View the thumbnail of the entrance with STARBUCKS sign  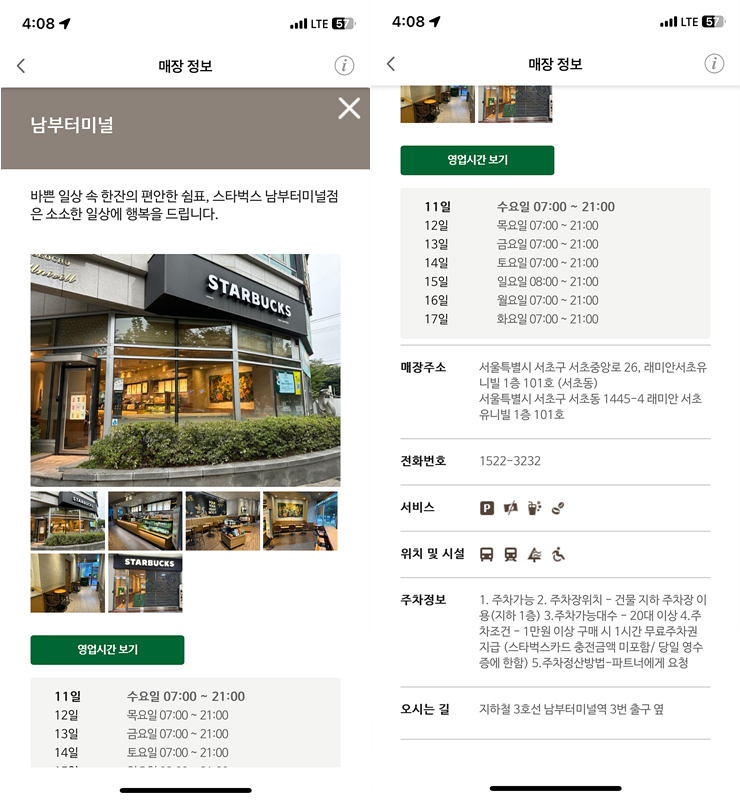pos(145,583)
